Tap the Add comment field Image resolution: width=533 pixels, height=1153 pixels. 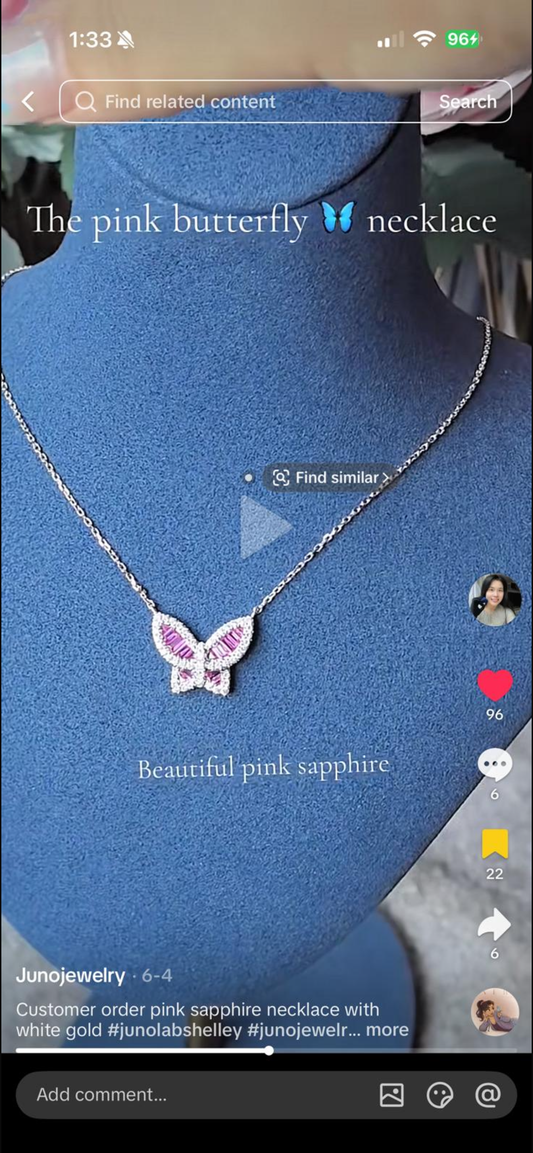coord(195,1094)
